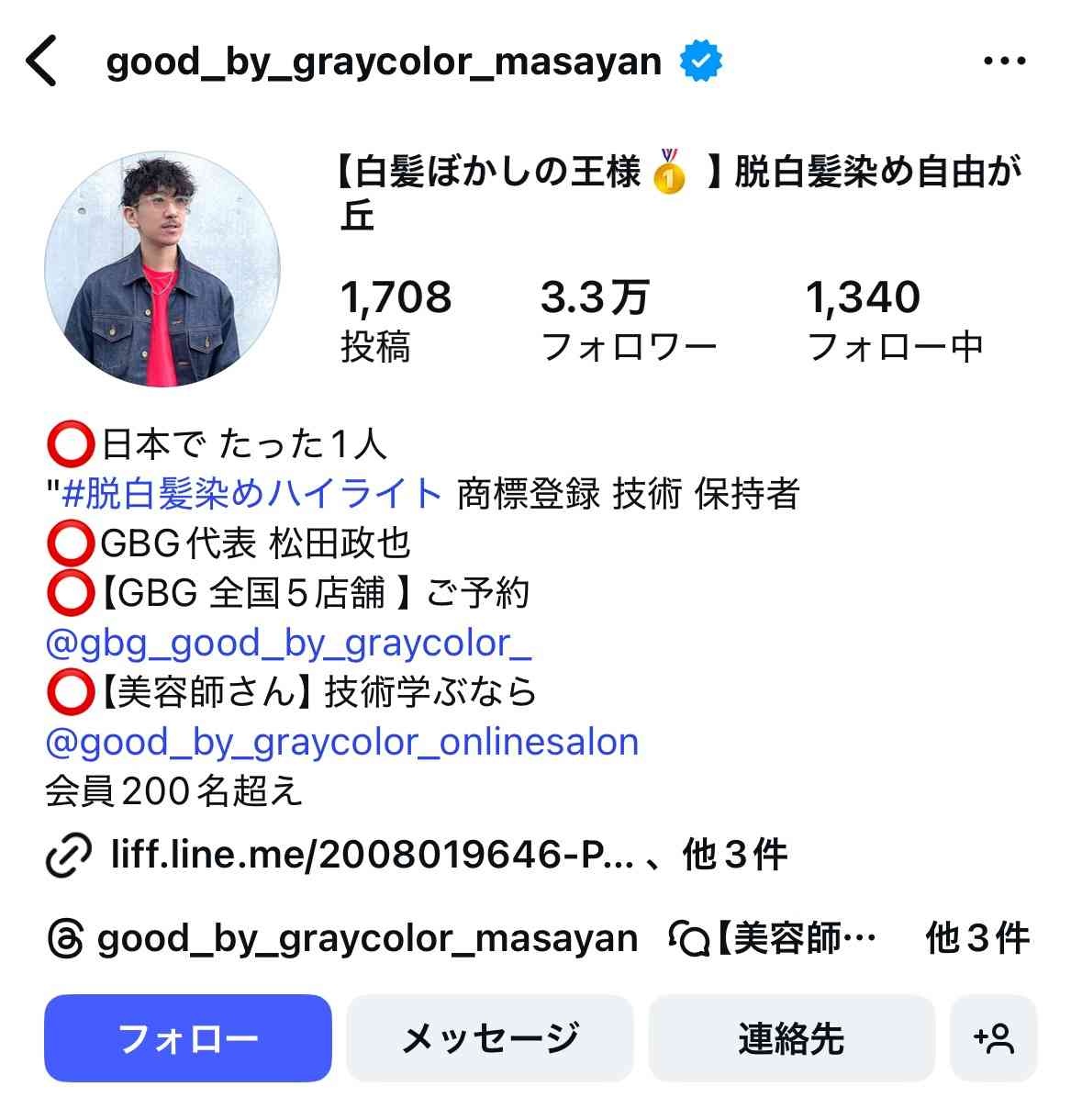Visit @gbg_good_by_graycolor_ profile mention

click(287, 643)
